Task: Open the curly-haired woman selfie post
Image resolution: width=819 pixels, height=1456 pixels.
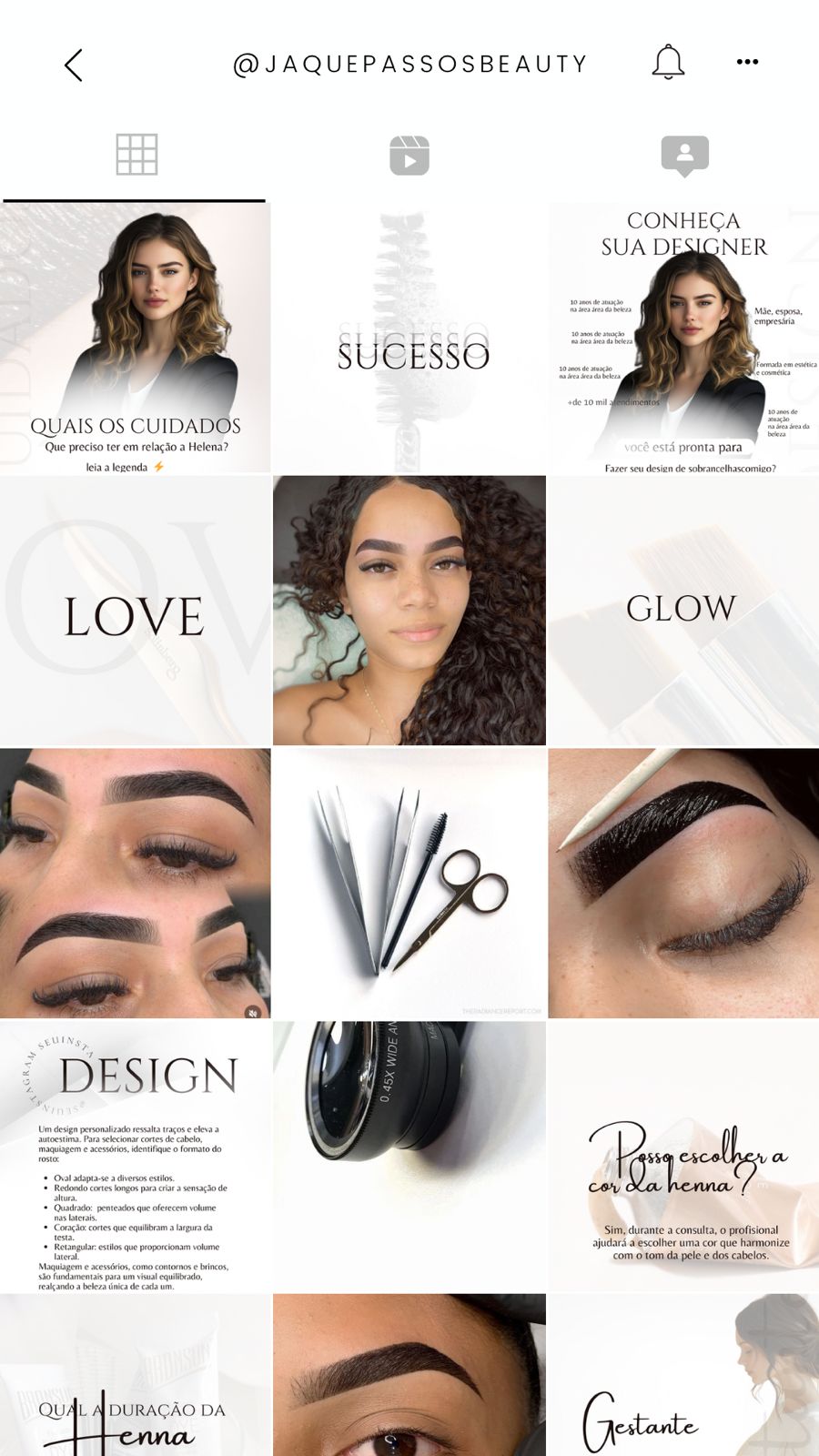Action: (x=409, y=611)
